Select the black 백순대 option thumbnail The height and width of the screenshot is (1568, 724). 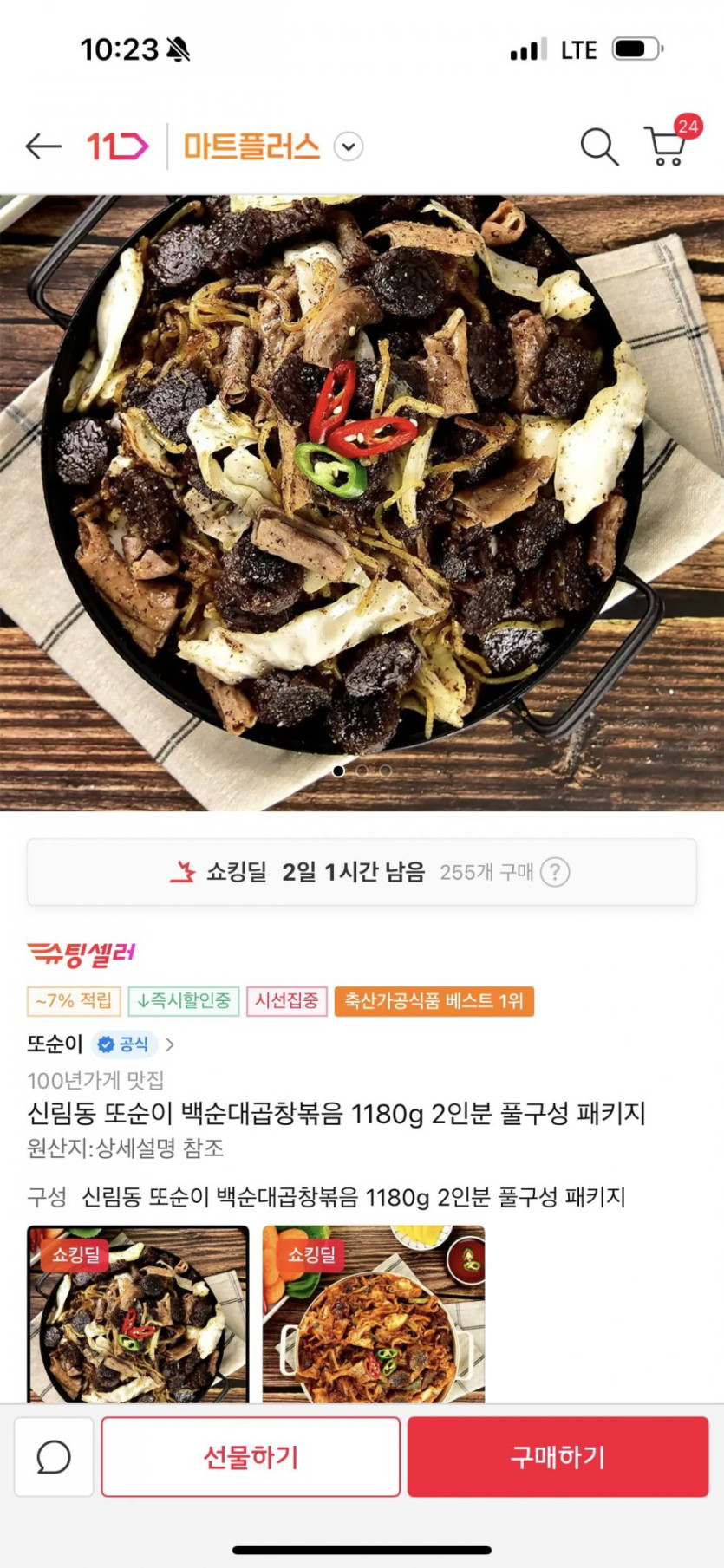pos(138,1313)
